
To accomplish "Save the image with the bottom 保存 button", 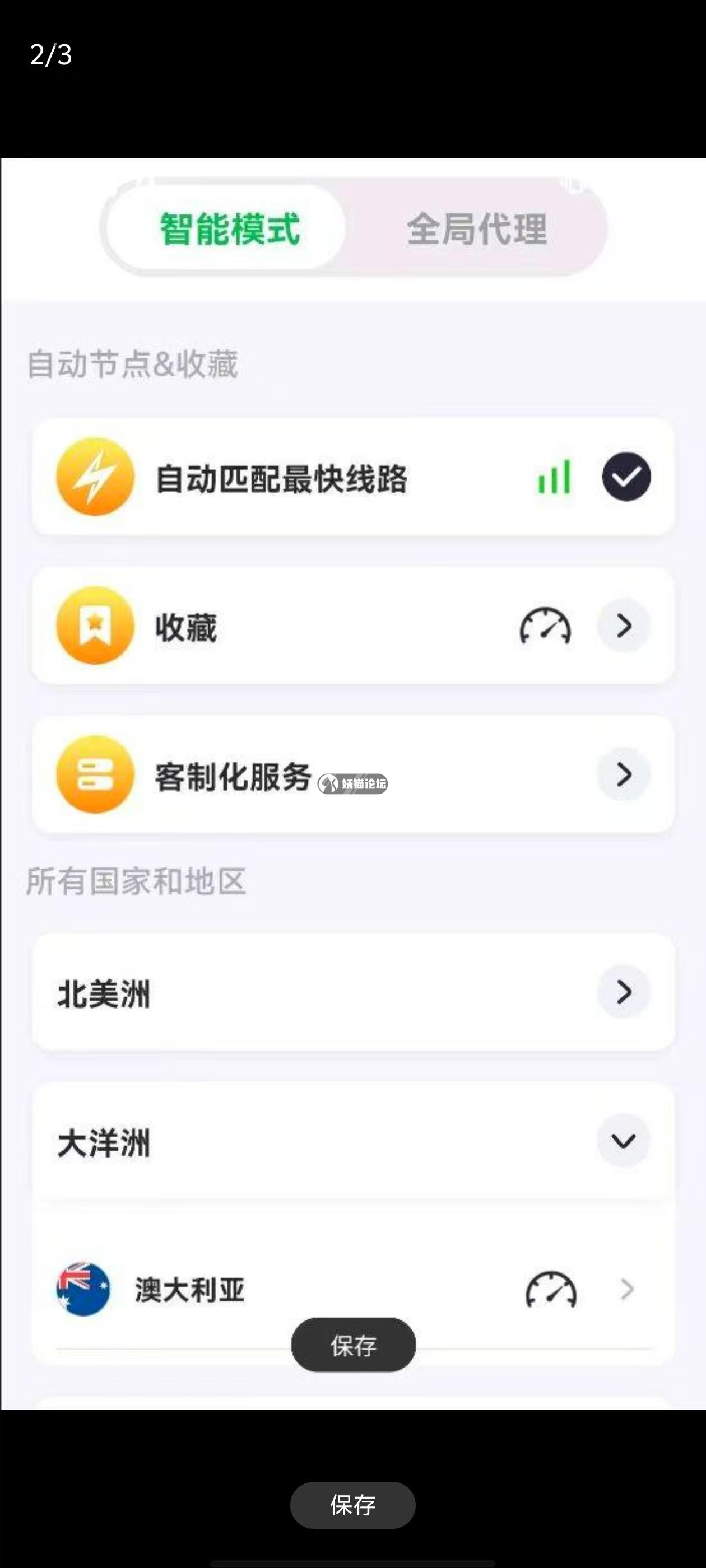I will coord(352,1505).
